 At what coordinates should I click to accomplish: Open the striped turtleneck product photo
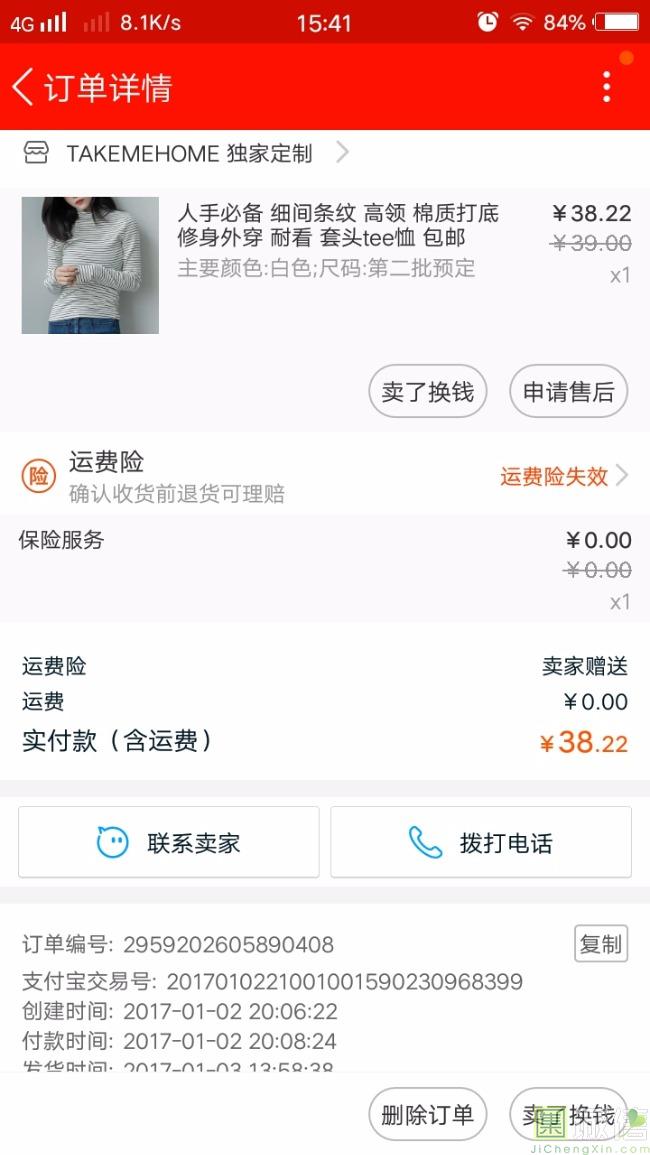[90, 265]
